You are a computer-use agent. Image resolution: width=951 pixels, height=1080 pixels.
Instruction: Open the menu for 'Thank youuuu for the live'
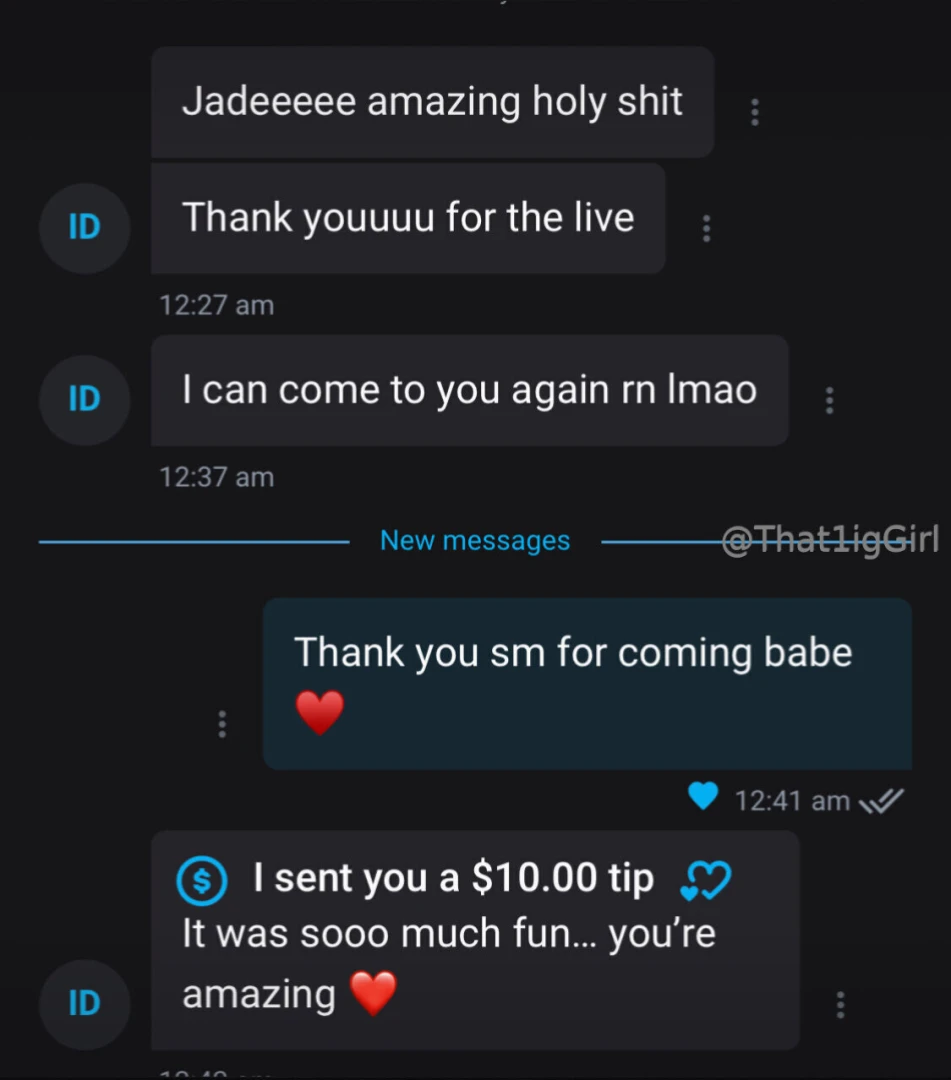(706, 229)
